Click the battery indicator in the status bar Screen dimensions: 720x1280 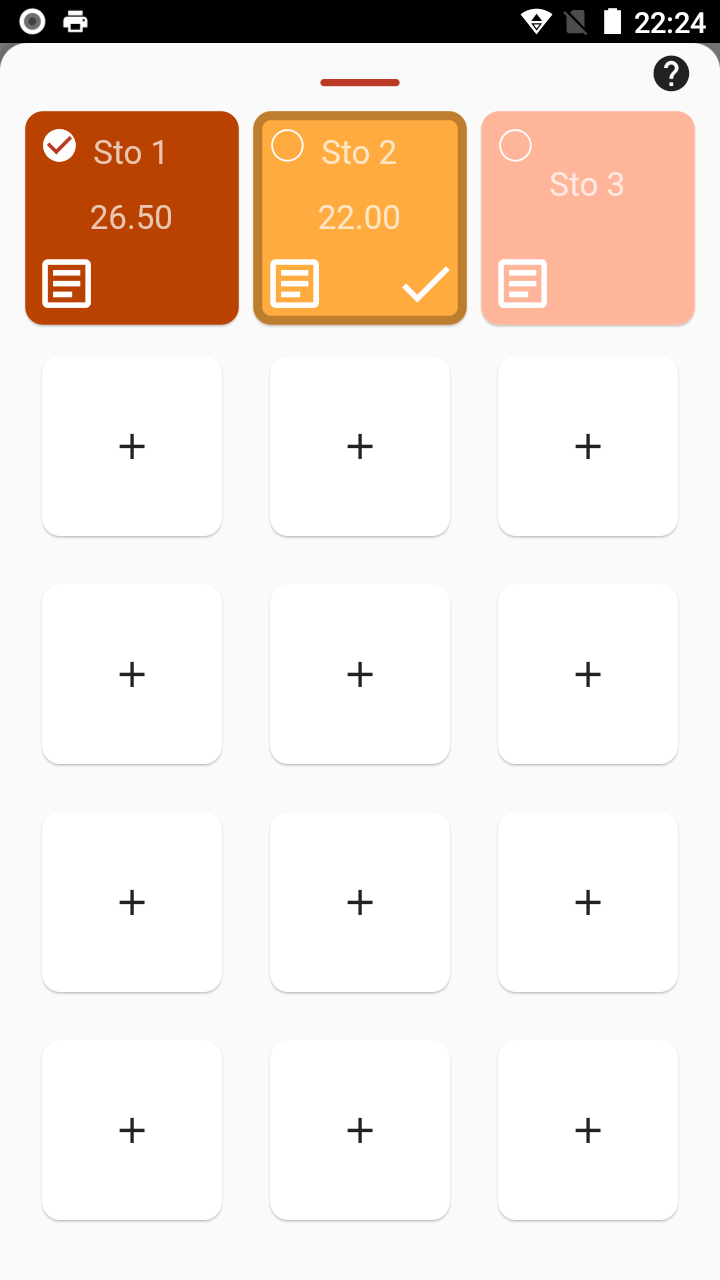[x=611, y=20]
